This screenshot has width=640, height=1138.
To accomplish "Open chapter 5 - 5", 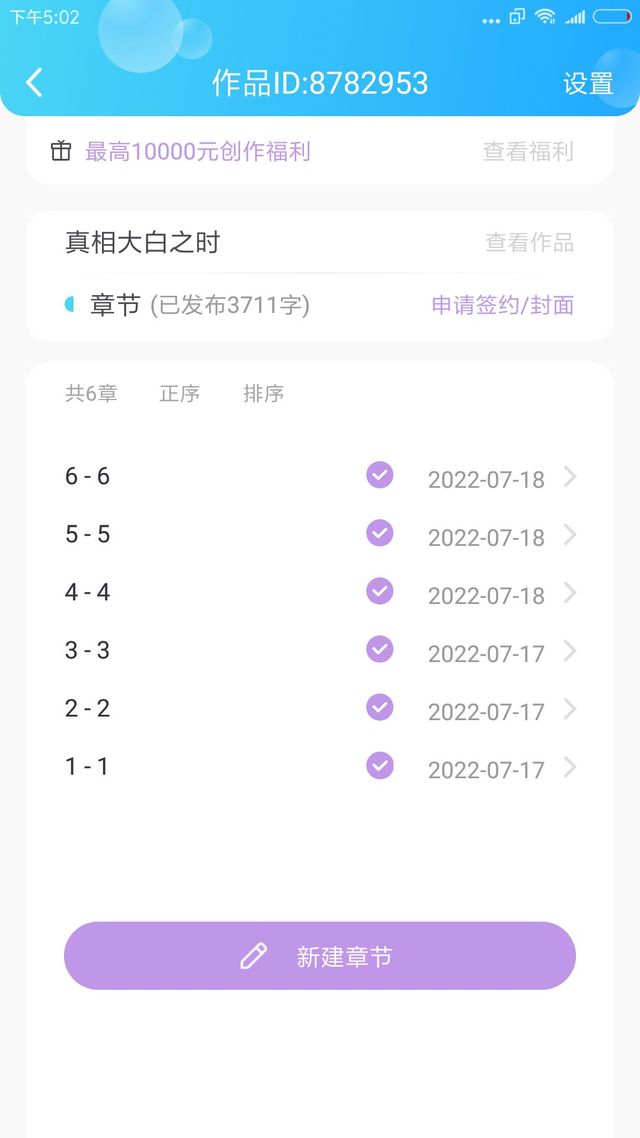I will (320, 535).
